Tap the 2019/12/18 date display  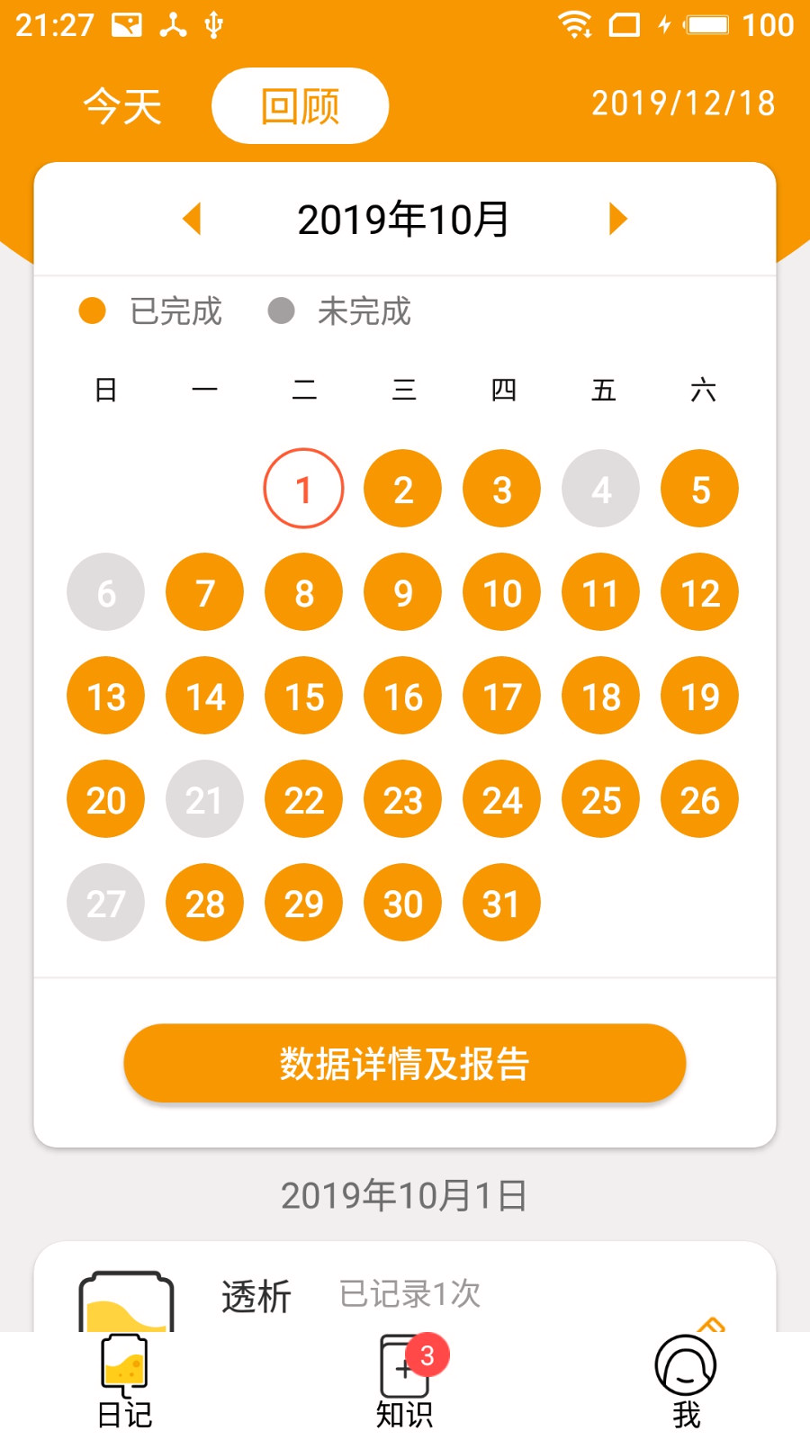click(x=683, y=102)
